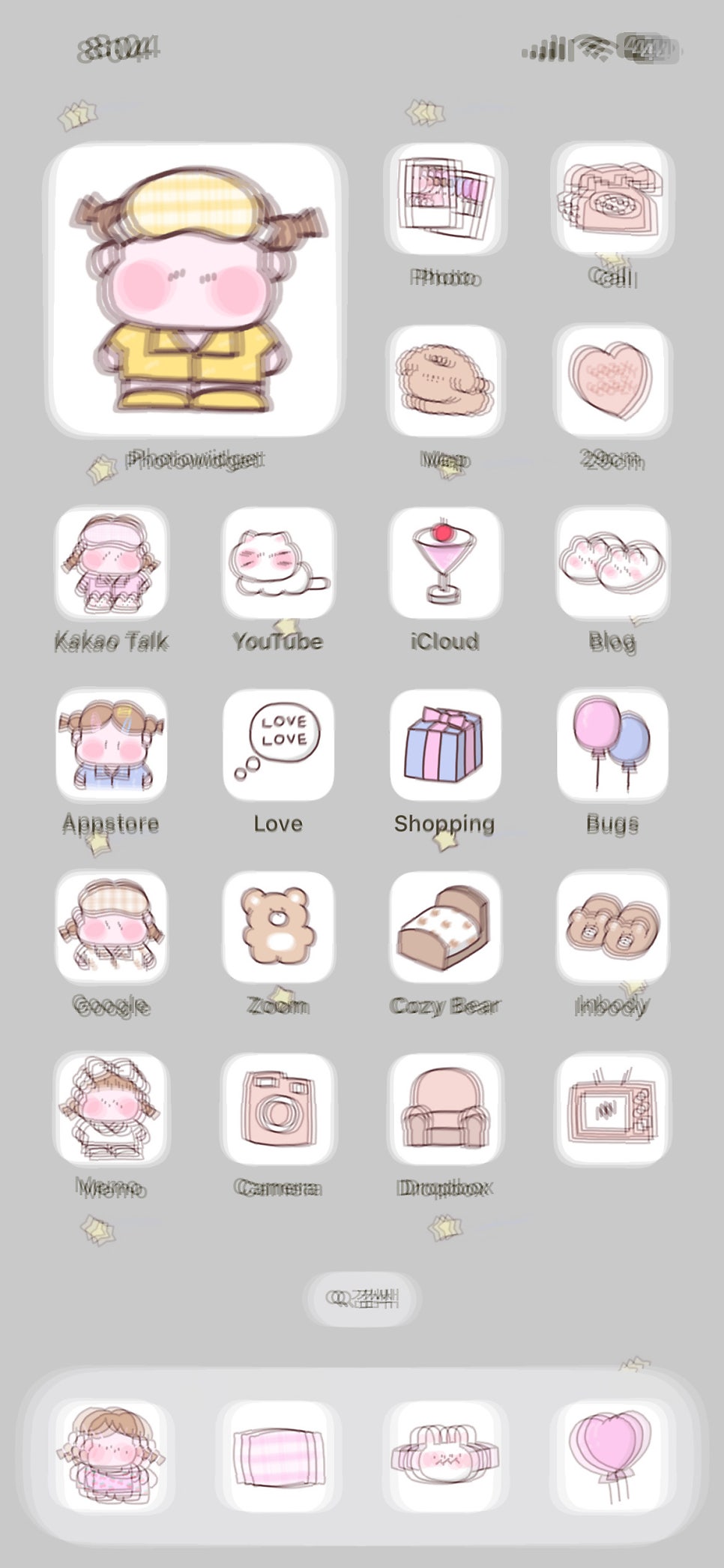Open the 29cm app
Screen dimensions: 724x1568
click(x=612, y=381)
